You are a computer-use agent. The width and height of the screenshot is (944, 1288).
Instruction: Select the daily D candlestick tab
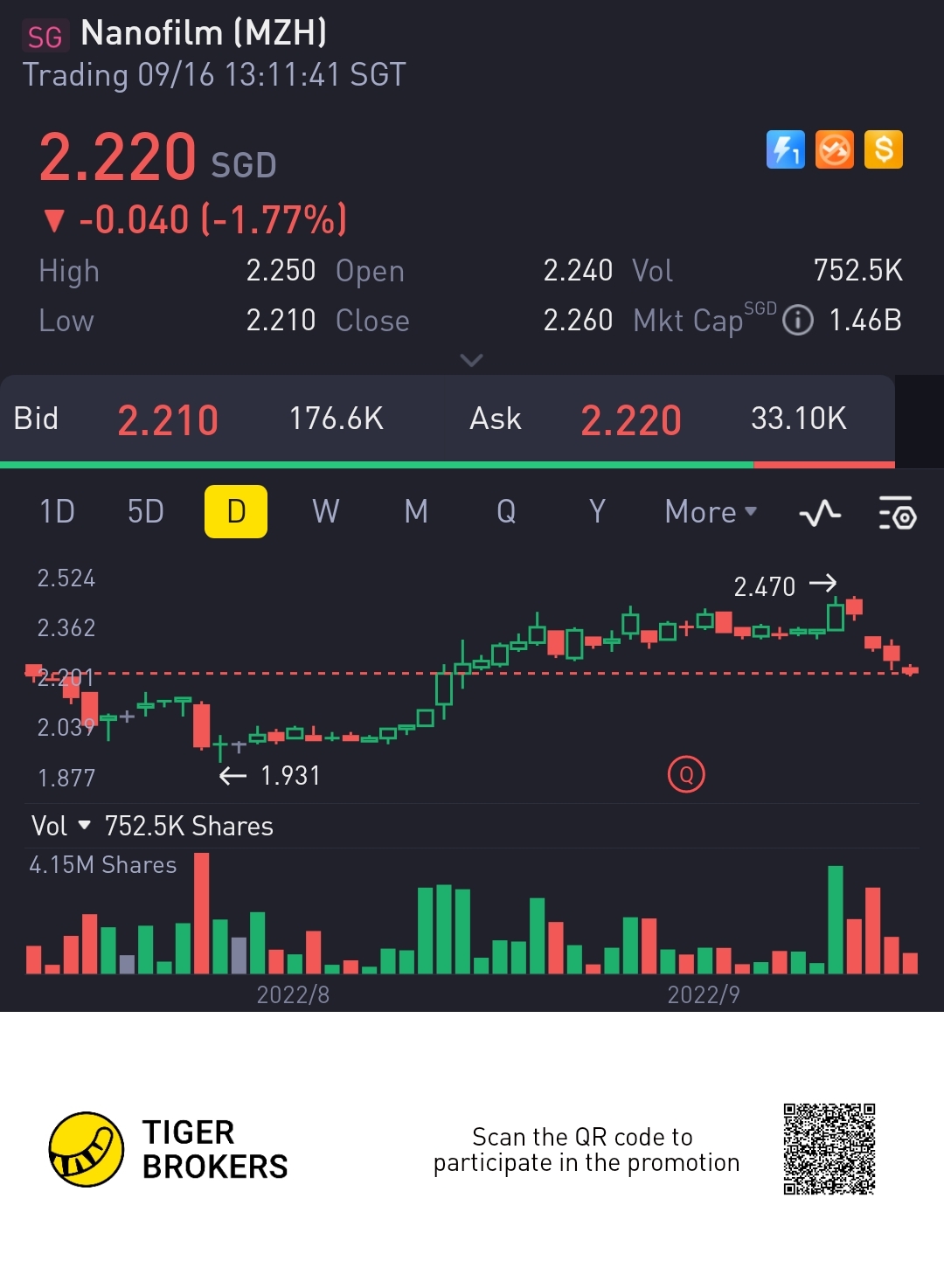click(236, 511)
